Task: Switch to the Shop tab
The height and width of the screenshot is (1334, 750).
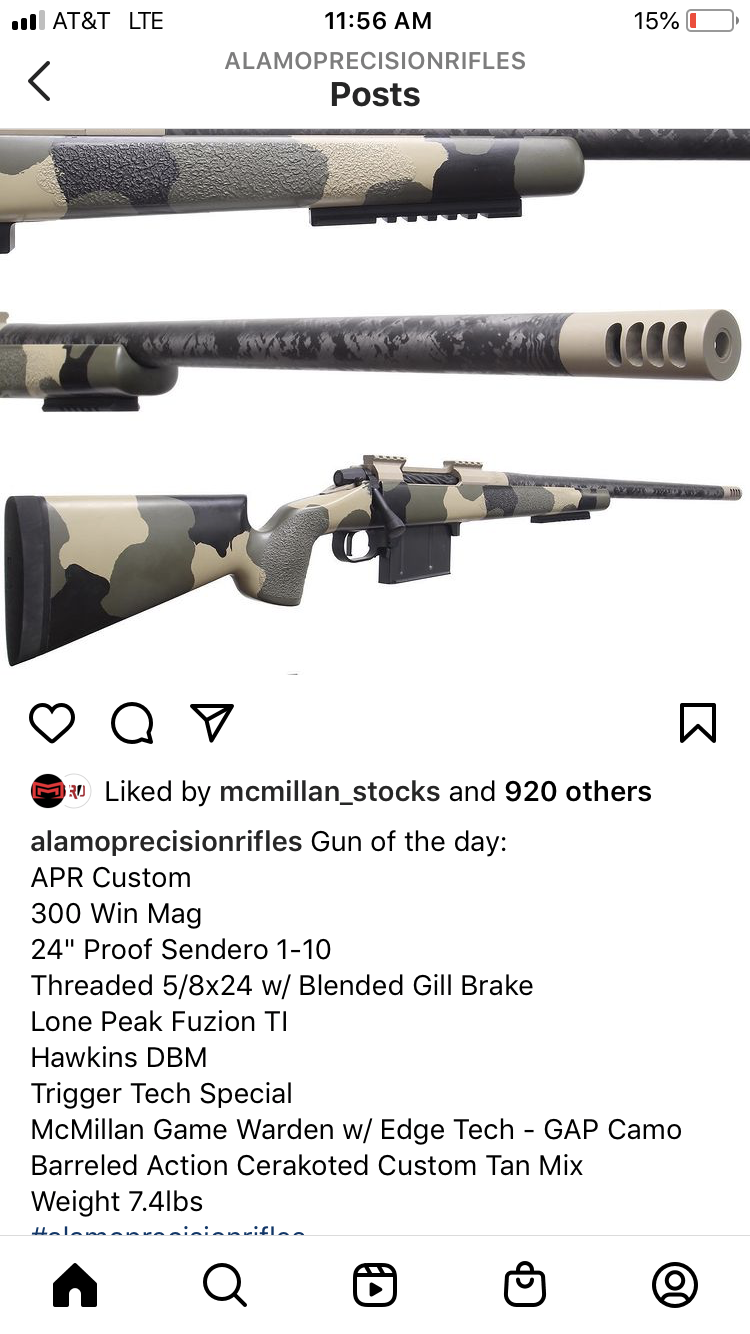Action: 525,1285
